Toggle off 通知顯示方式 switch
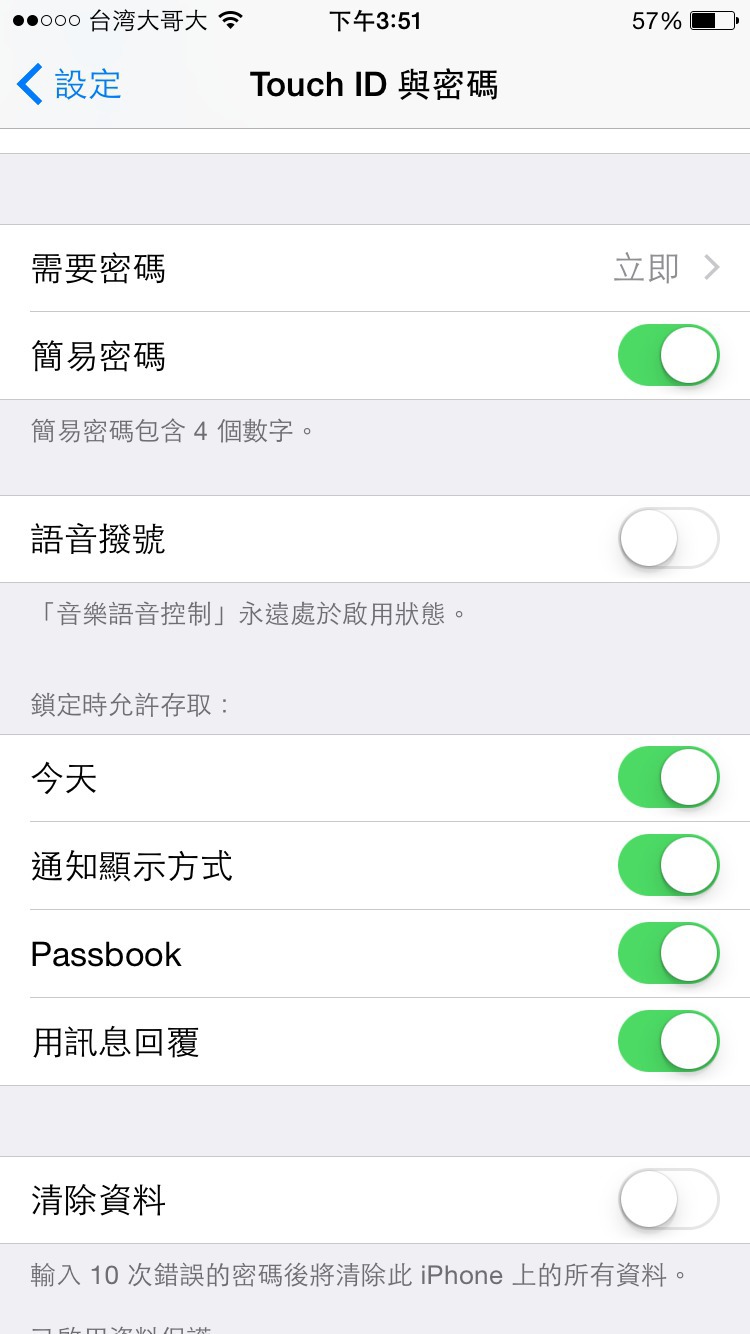The height and width of the screenshot is (1334, 750). click(668, 865)
